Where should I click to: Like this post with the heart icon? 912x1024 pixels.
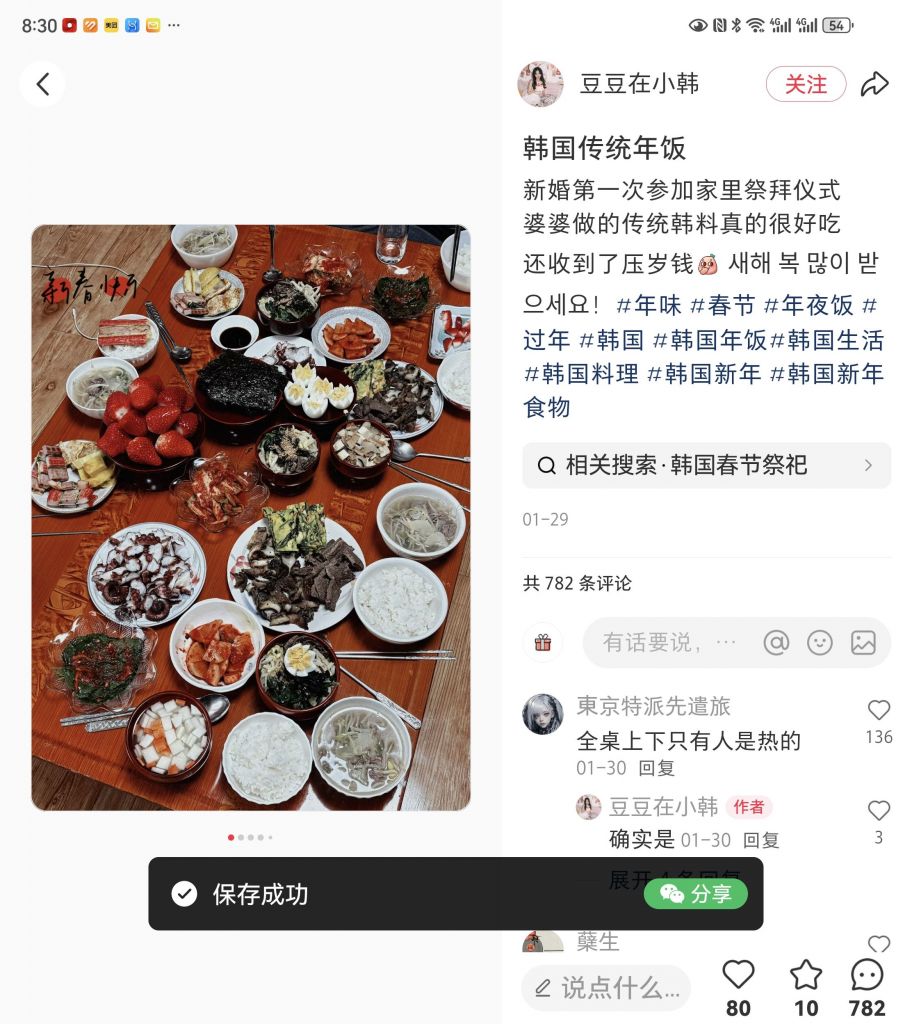(x=738, y=975)
